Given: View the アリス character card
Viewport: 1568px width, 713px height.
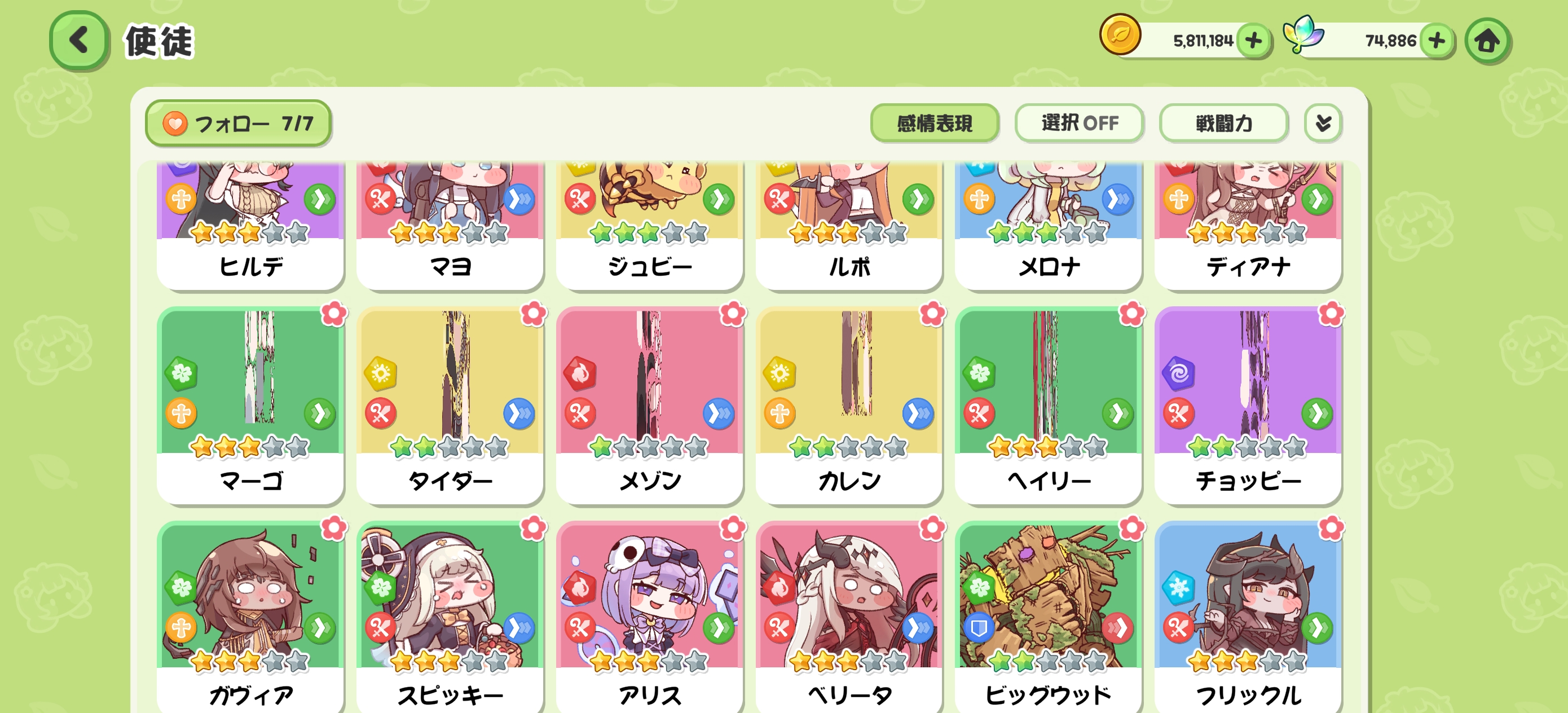Looking at the screenshot, I should pyautogui.click(x=649, y=615).
